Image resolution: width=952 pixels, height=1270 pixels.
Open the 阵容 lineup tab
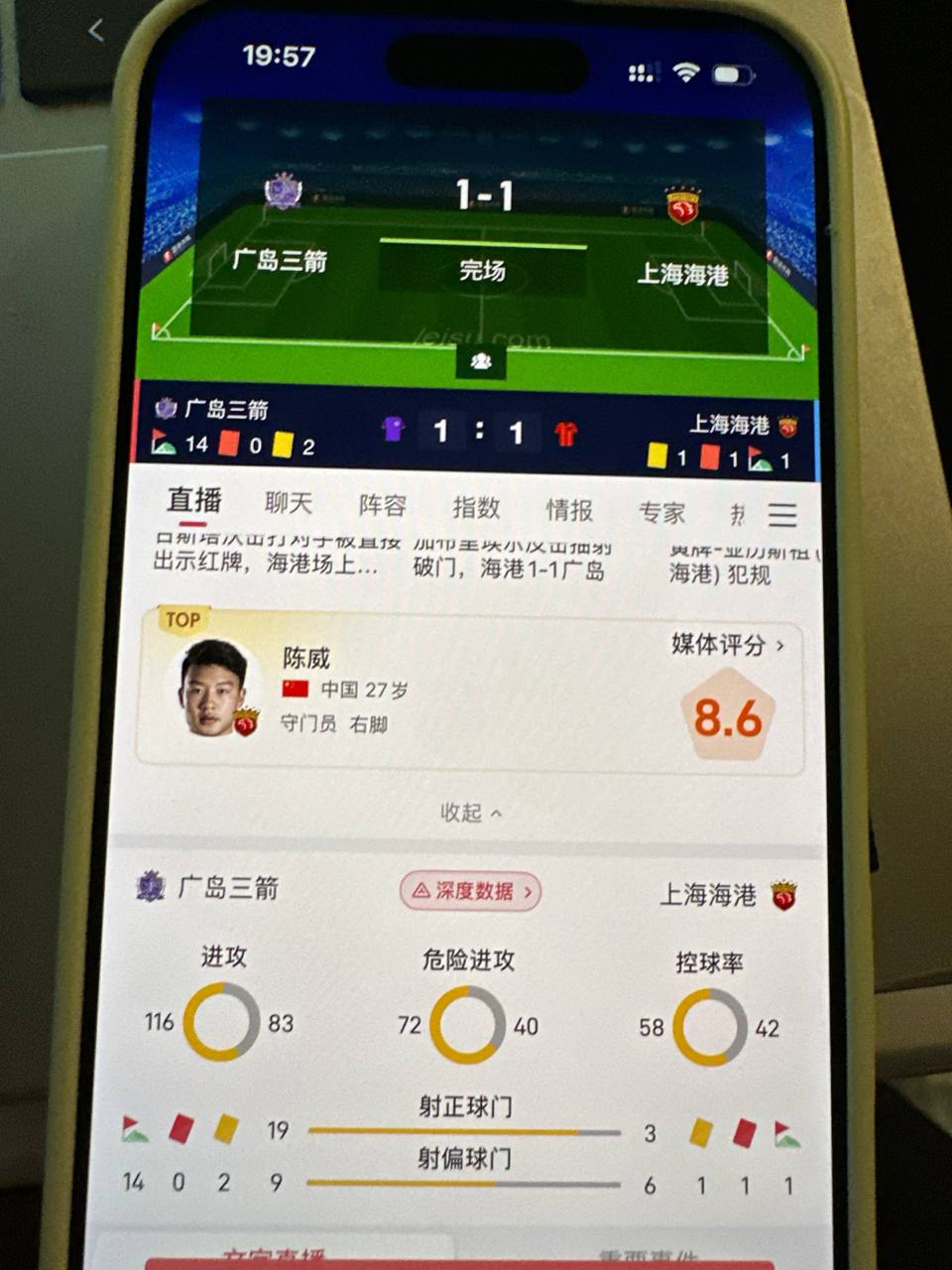(x=383, y=506)
